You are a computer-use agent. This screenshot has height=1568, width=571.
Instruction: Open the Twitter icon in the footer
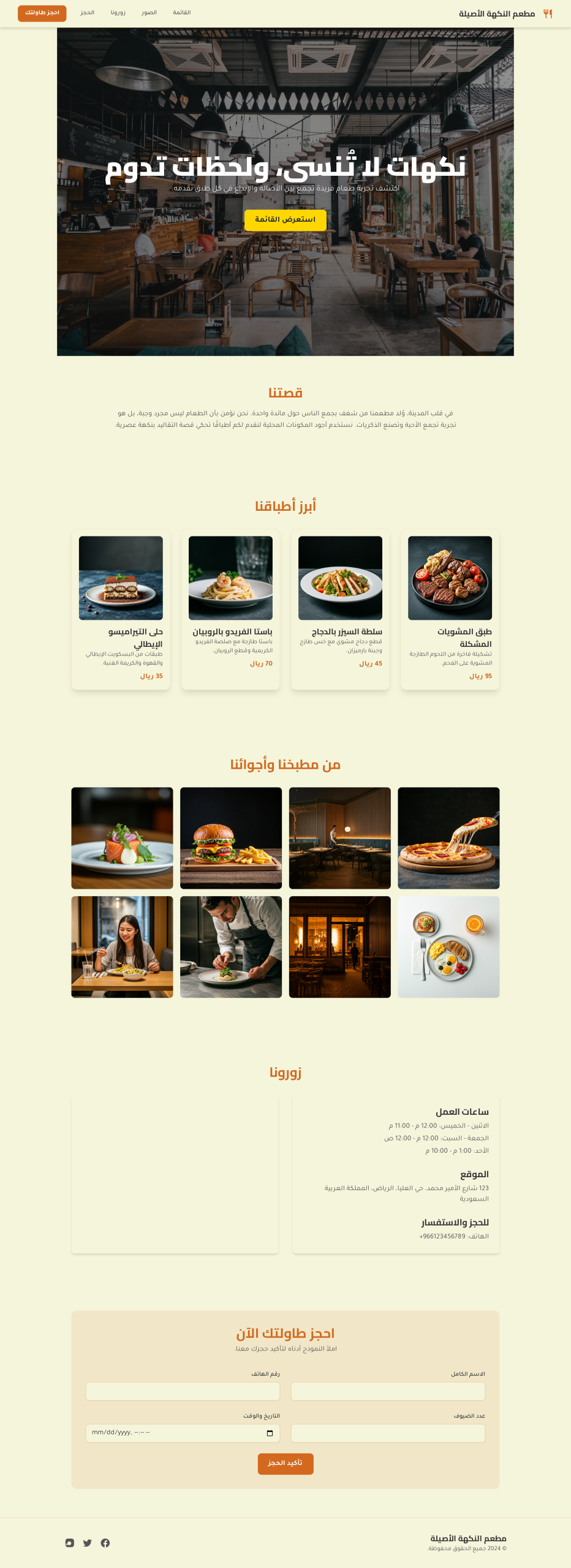[x=88, y=1543]
